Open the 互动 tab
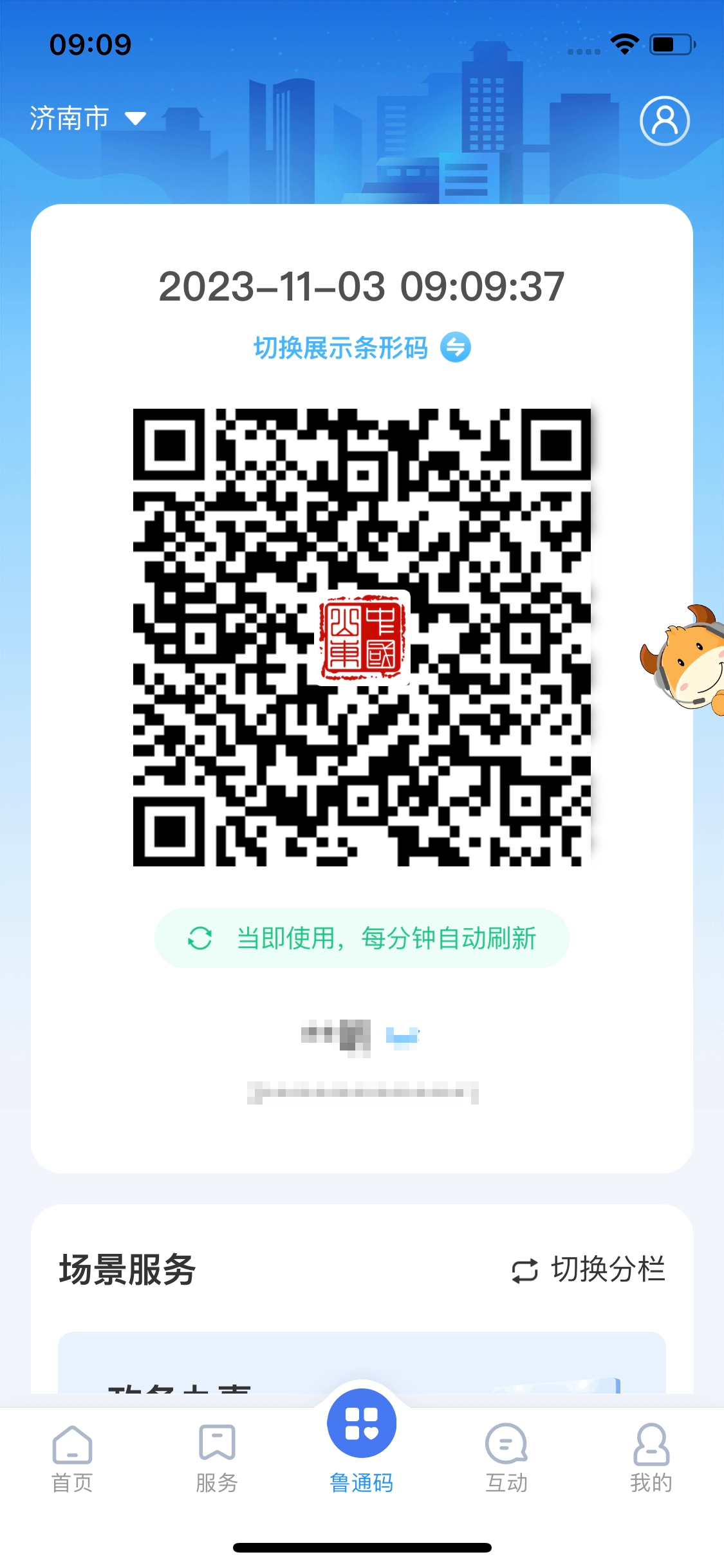Image resolution: width=724 pixels, height=1568 pixels. [x=506, y=1459]
